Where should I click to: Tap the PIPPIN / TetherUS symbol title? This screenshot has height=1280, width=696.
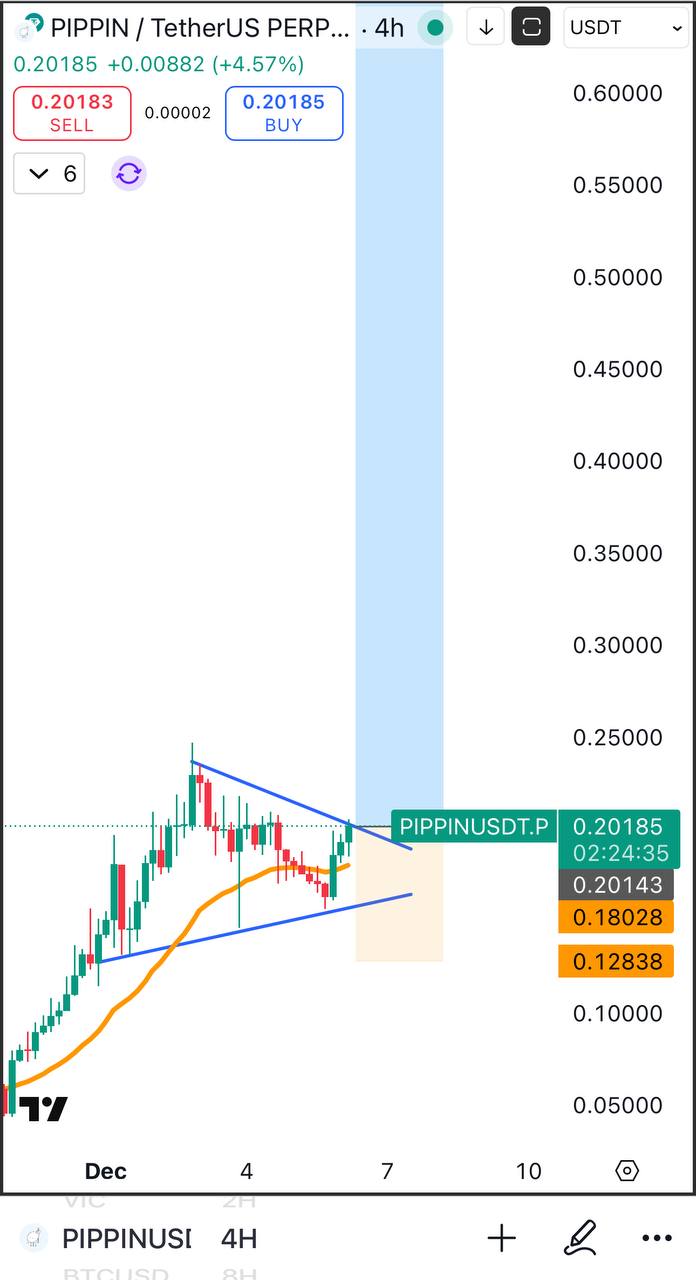point(190,28)
